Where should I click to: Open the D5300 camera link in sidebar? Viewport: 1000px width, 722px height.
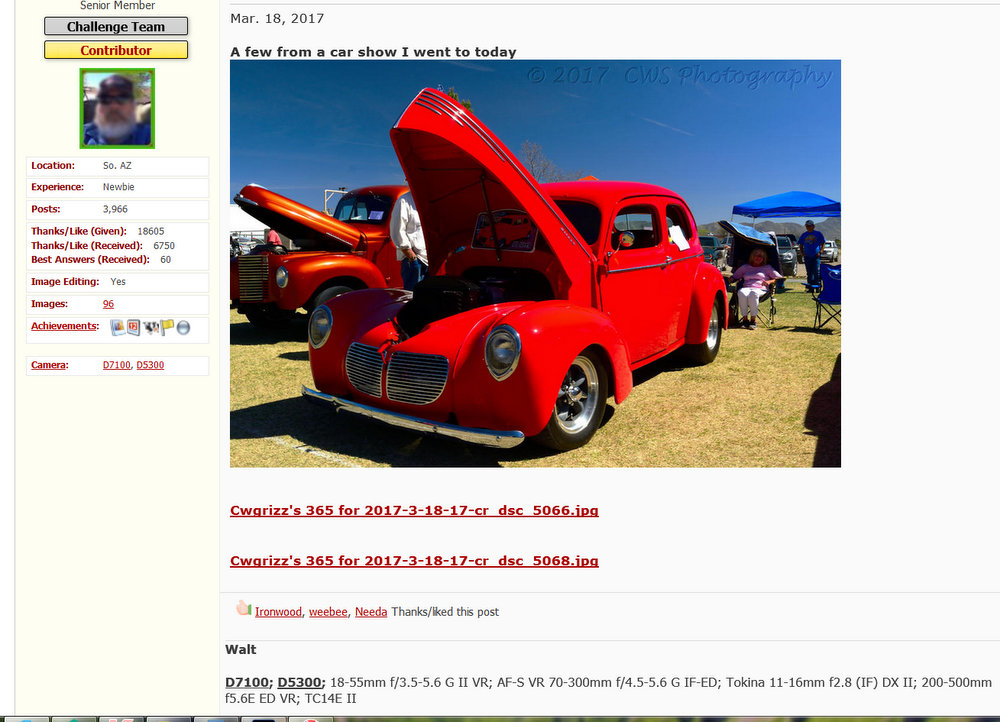[150, 365]
